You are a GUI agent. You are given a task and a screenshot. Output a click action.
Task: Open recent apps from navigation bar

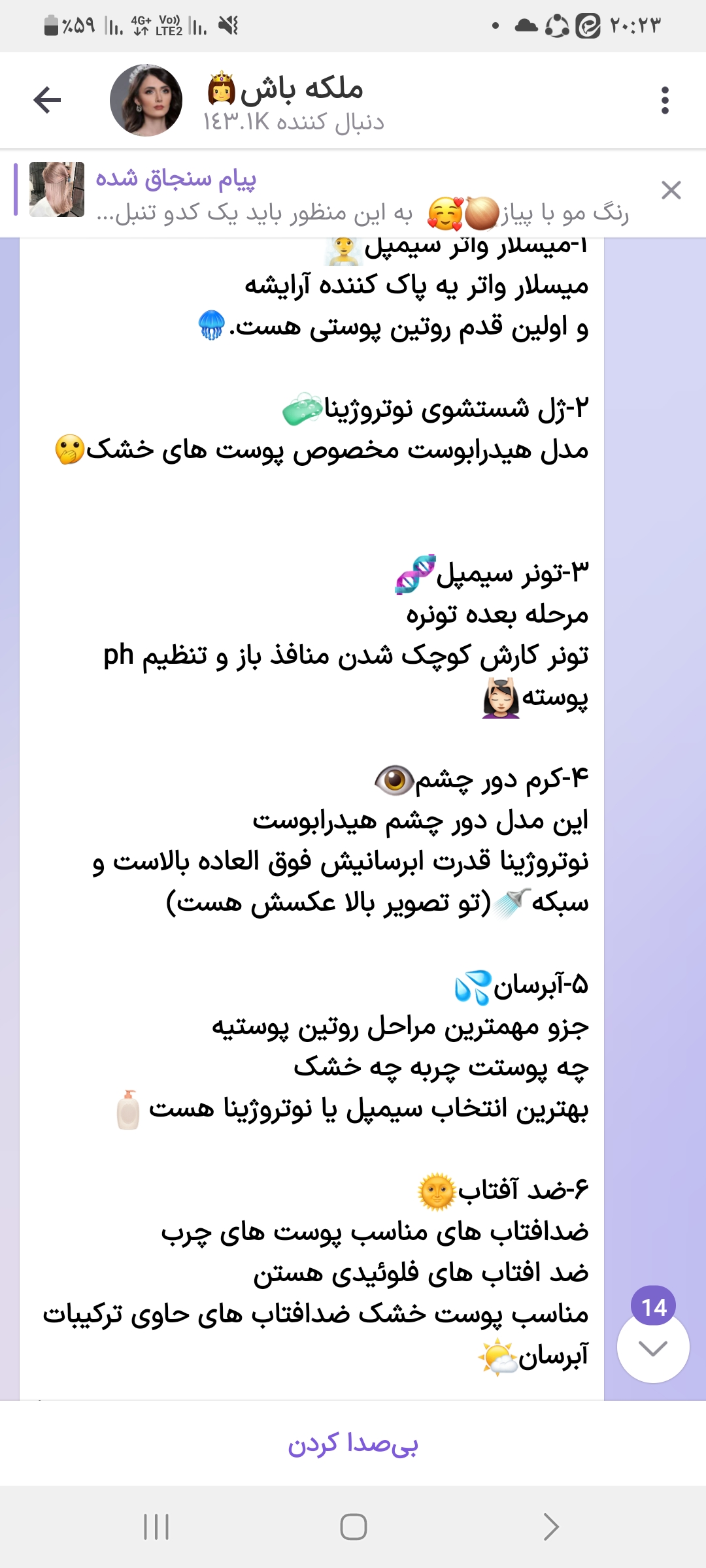156,1527
